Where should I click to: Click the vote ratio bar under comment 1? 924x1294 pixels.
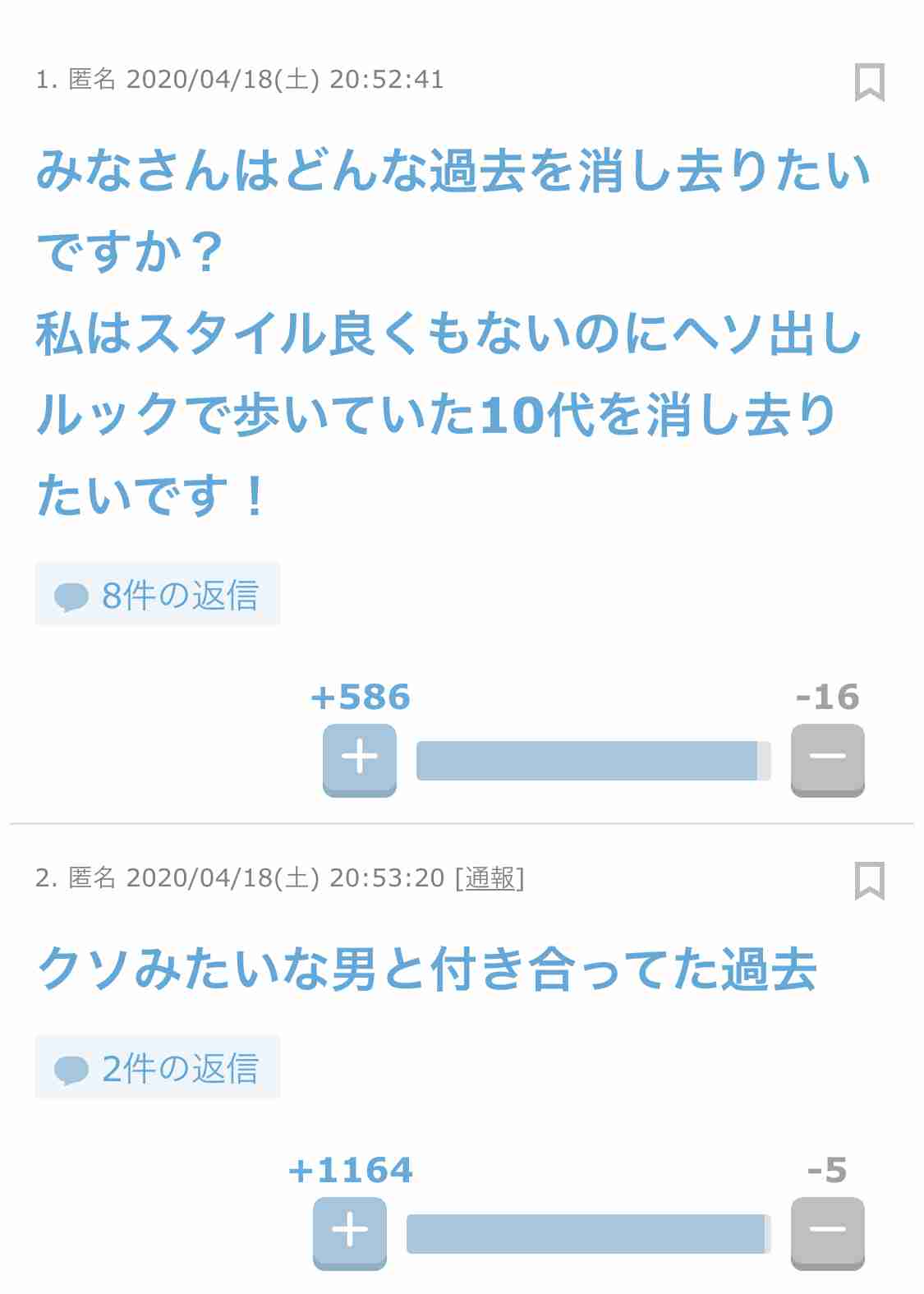coord(591,758)
